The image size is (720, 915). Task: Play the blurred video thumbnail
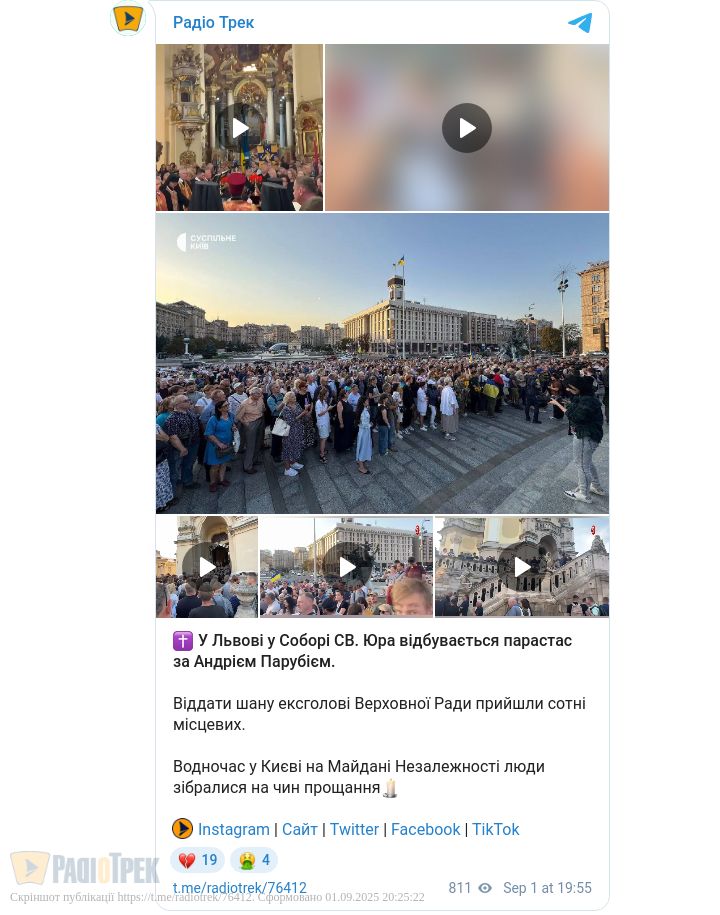(x=467, y=128)
